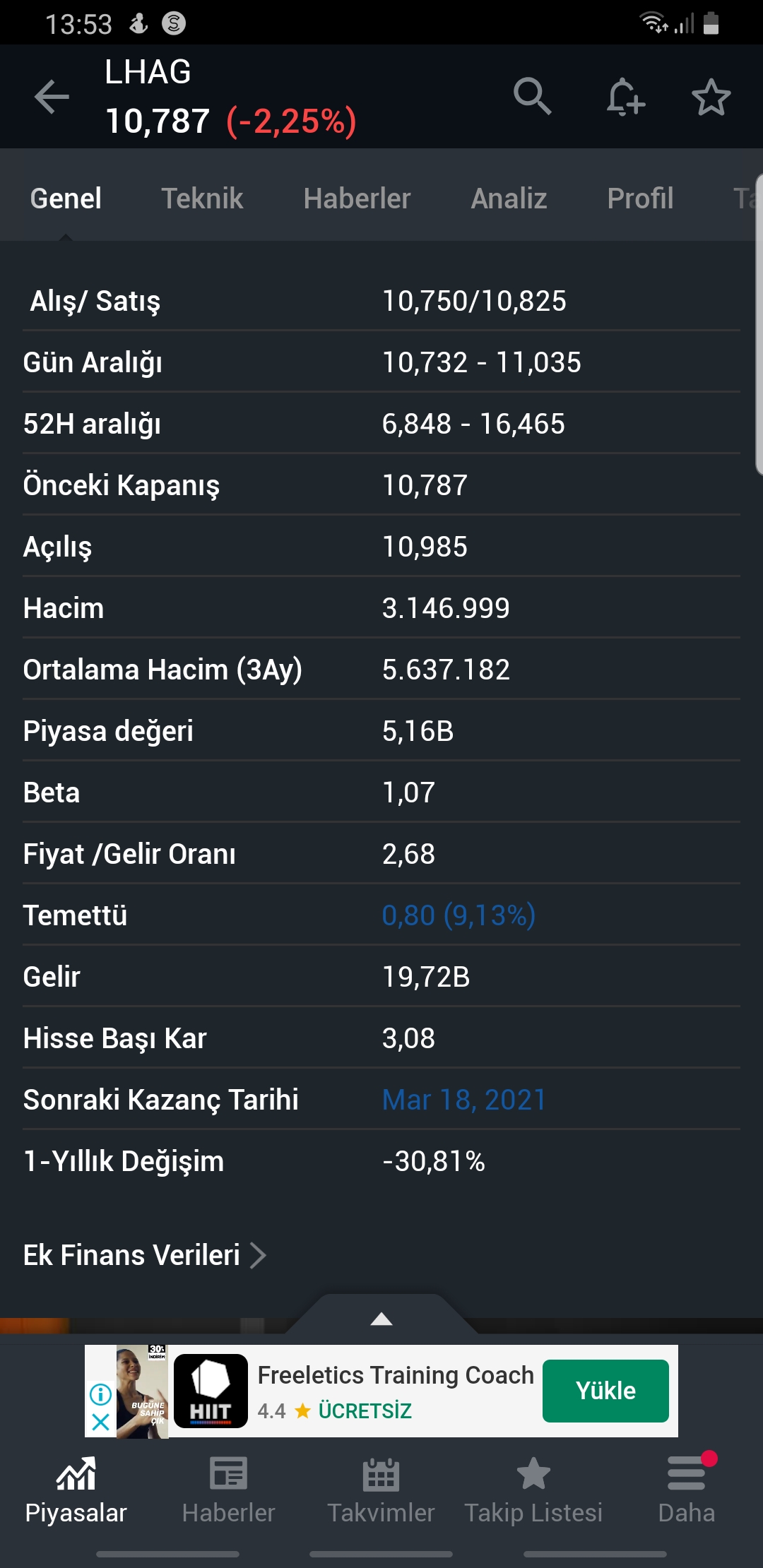The height and width of the screenshot is (1568, 763).
Task: Go to Takvimler in bottom navigation
Action: click(381, 1491)
